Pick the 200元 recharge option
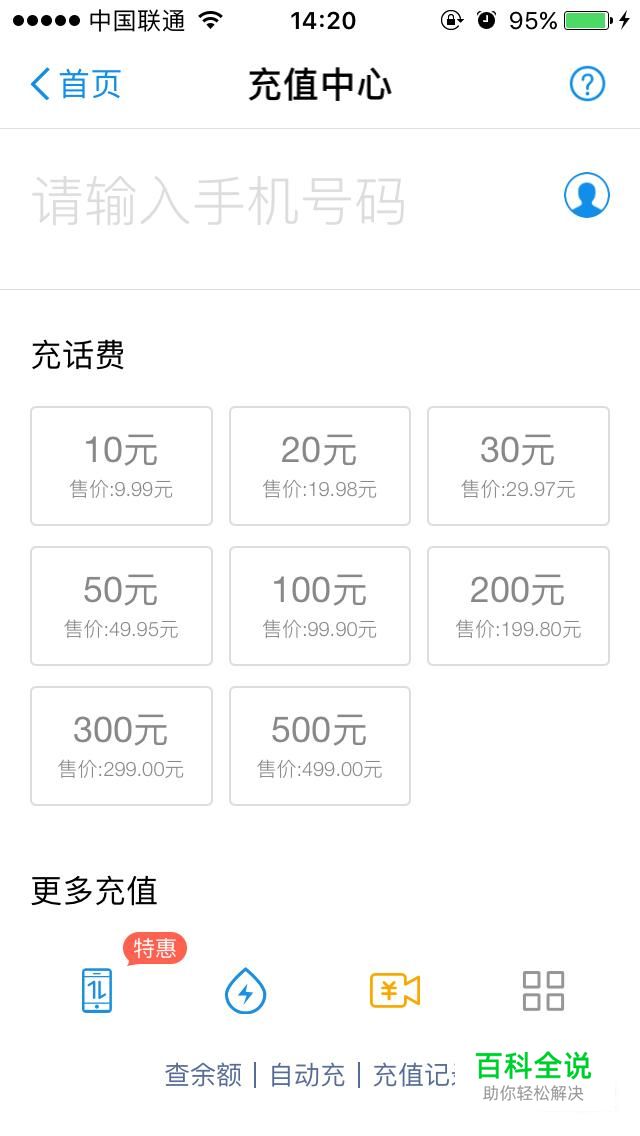This screenshot has height=1136, width=640. tap(518, 606)
